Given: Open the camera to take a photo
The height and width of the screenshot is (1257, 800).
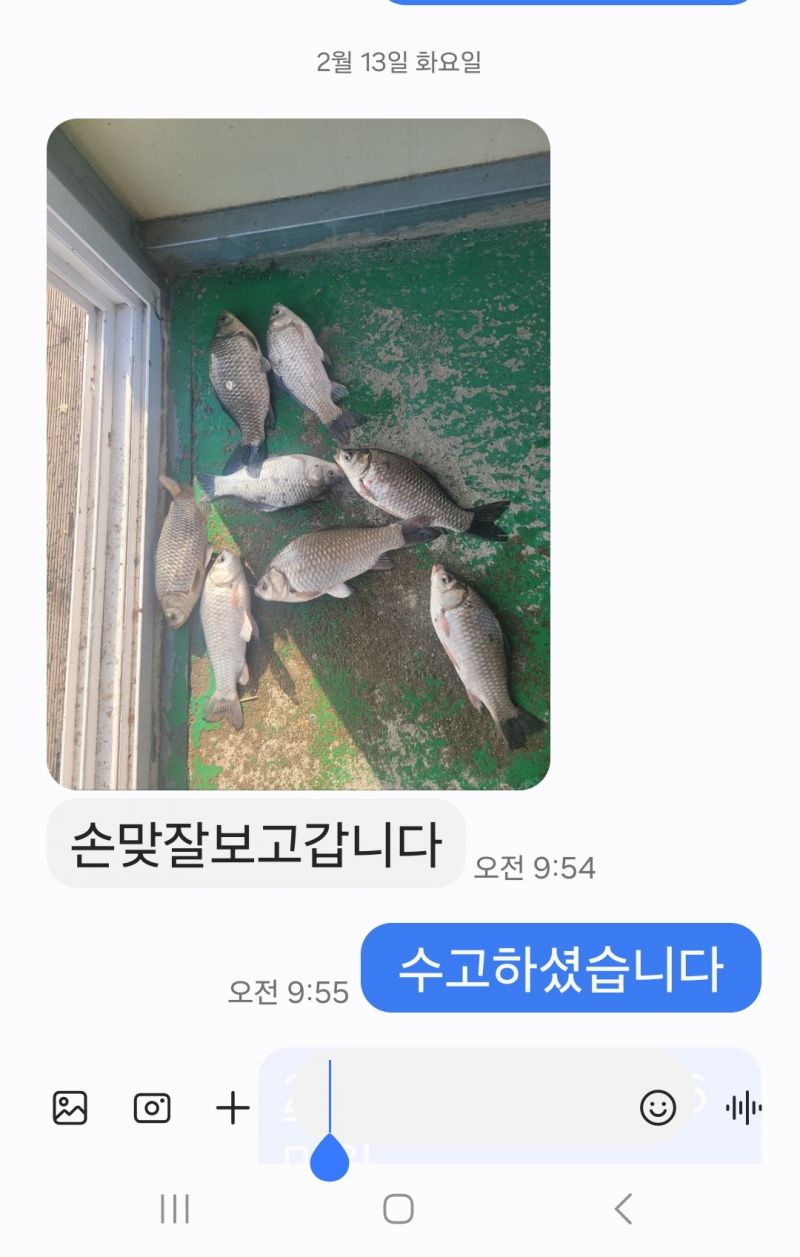Looking at the screenshot, I should (152, 1107).
